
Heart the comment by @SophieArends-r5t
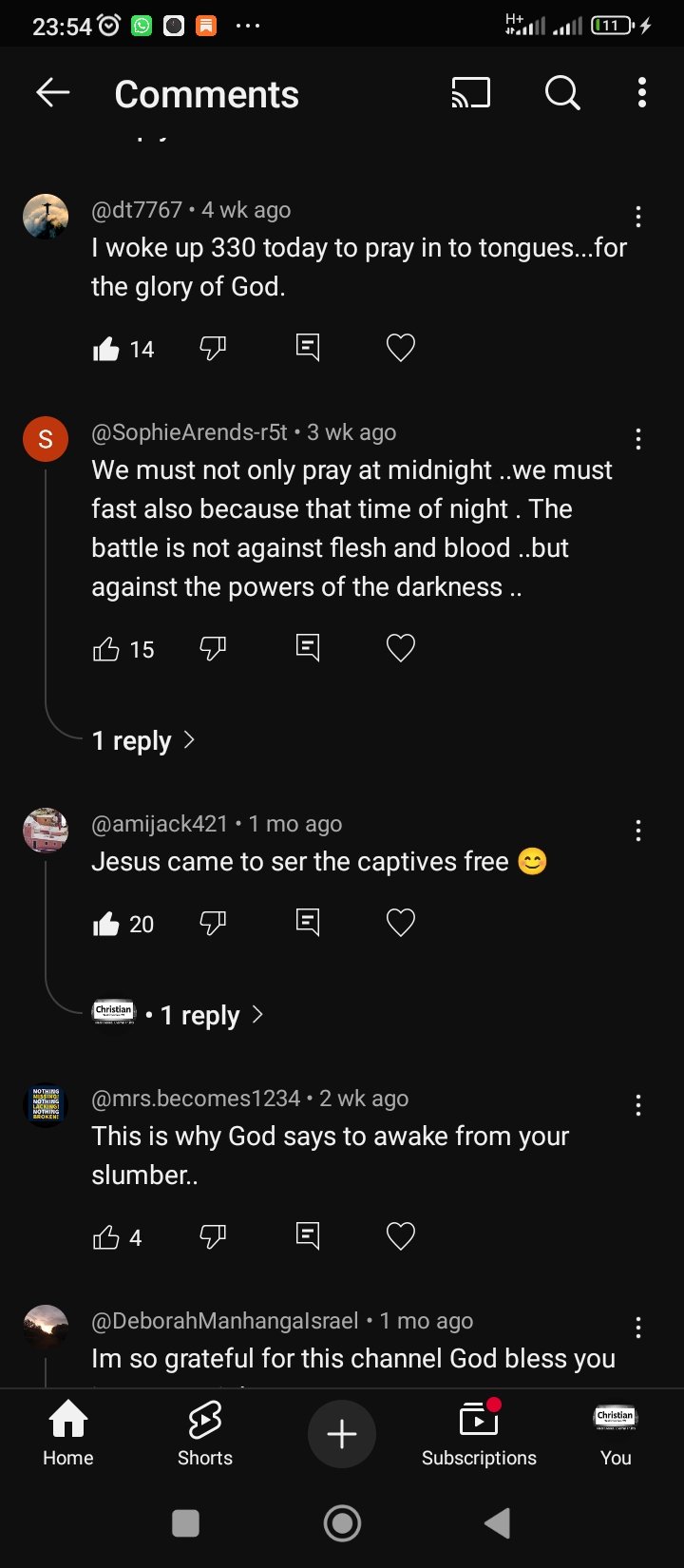point(401,648)
